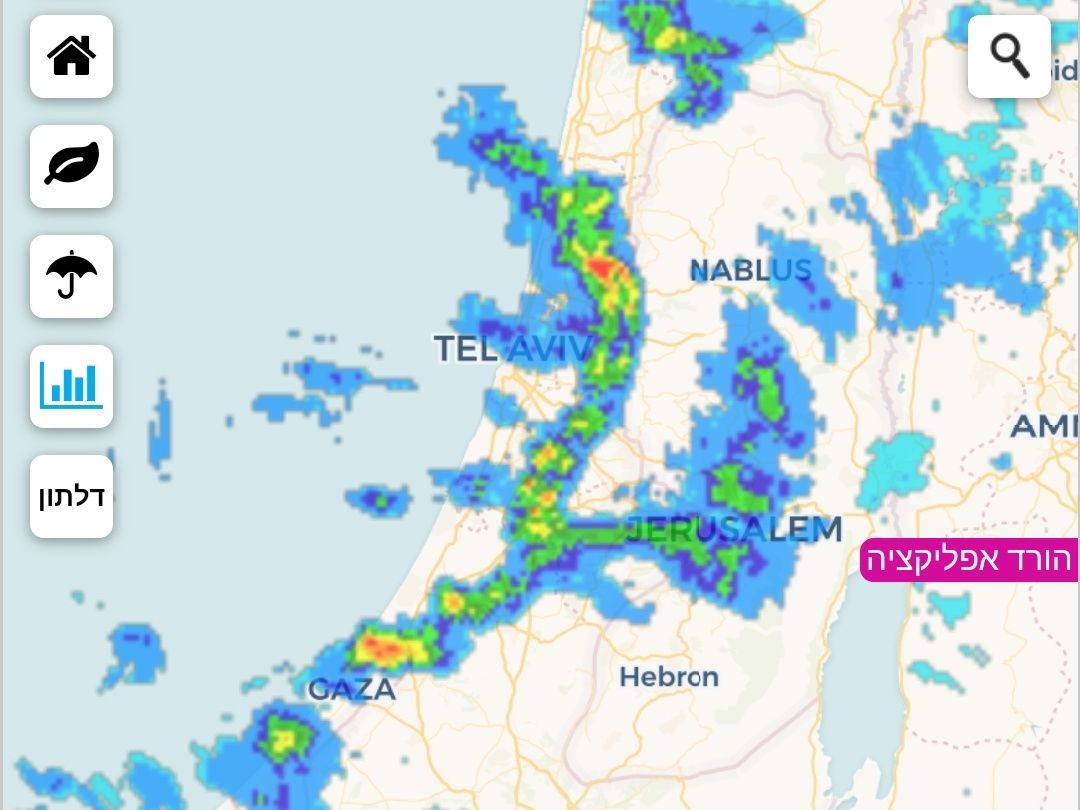Open the leaf icon button

pyautogui.click(x=71, y=166)
